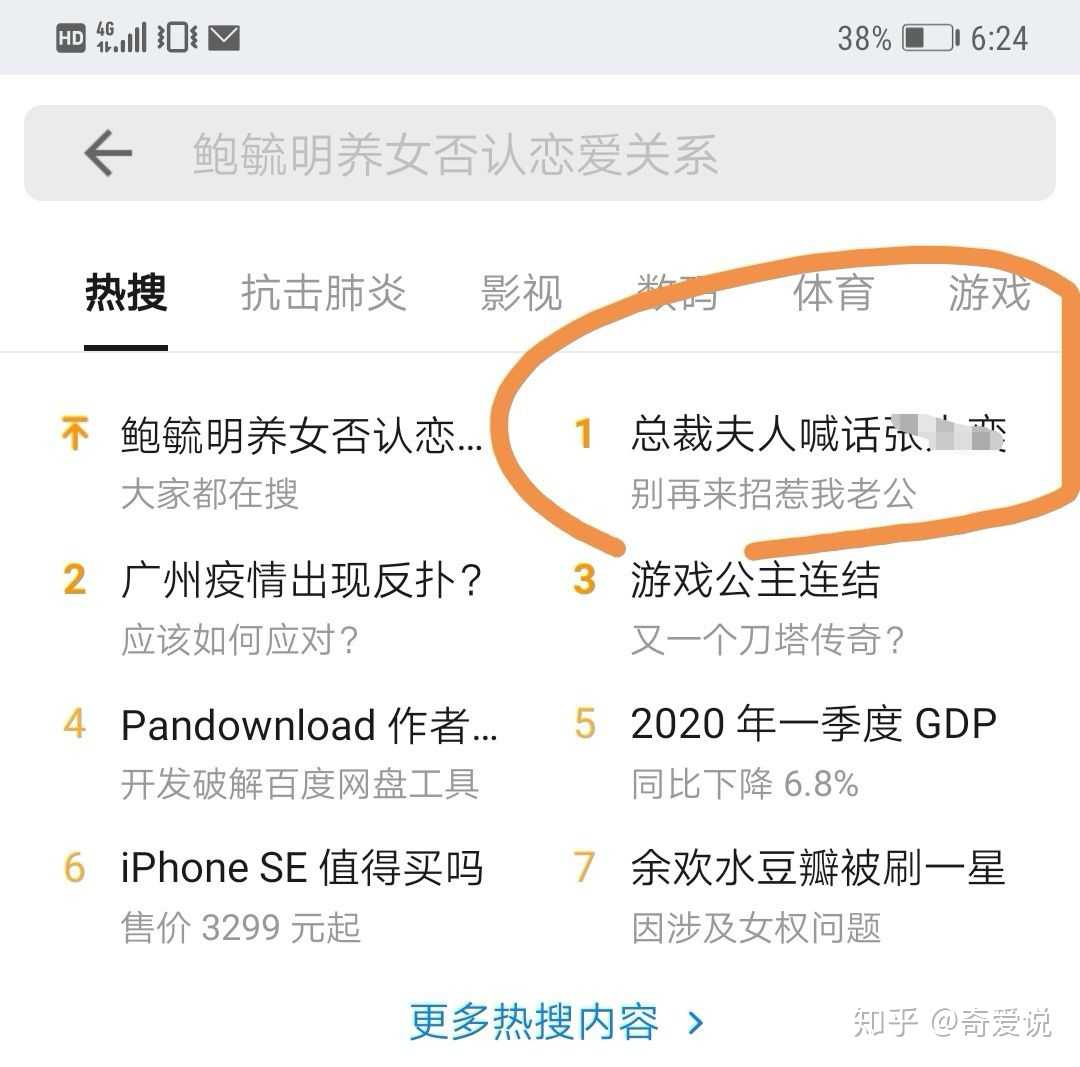This screenshot has height=1067, width=1080.
Task: View topic 广州疫情出现反扑？
Action: [302, 580]
